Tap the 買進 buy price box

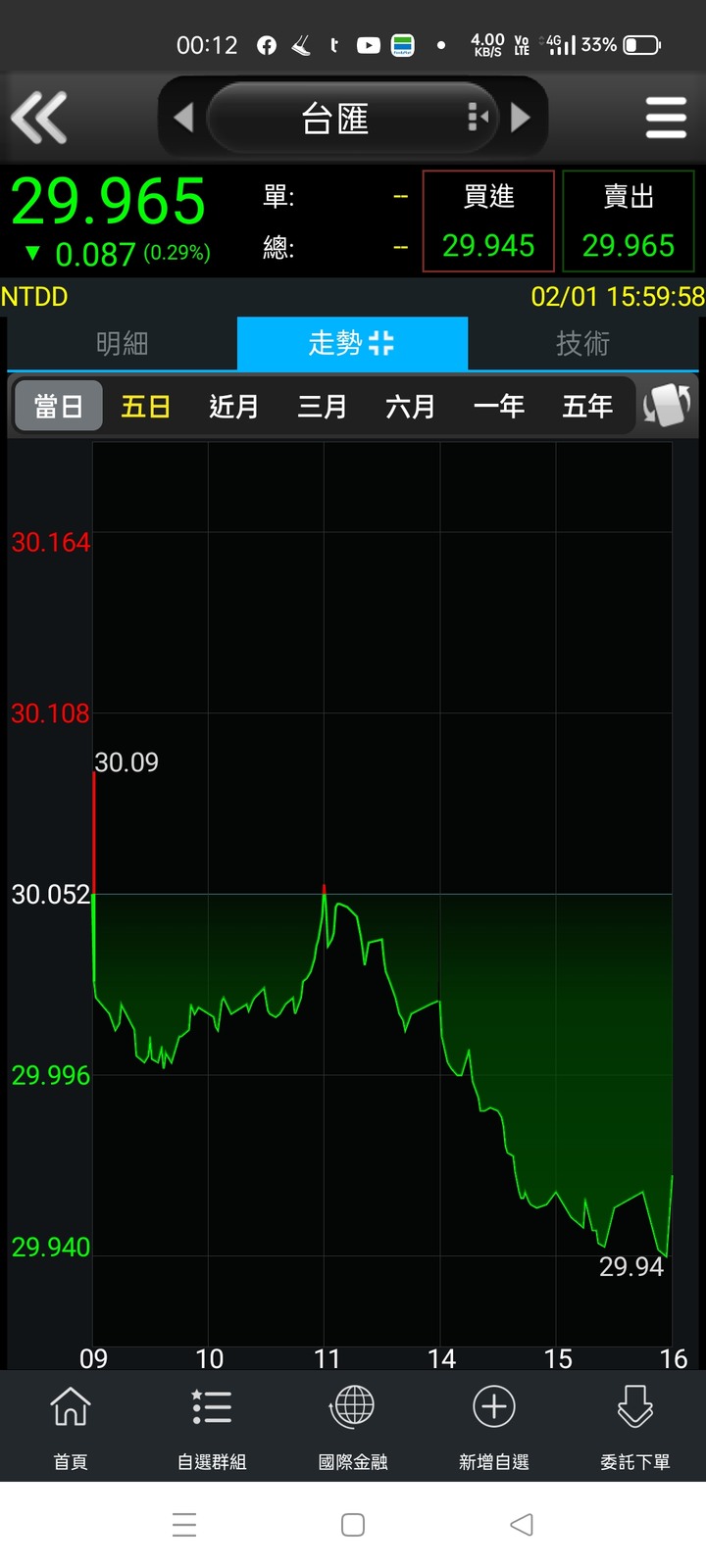[488, 221]
